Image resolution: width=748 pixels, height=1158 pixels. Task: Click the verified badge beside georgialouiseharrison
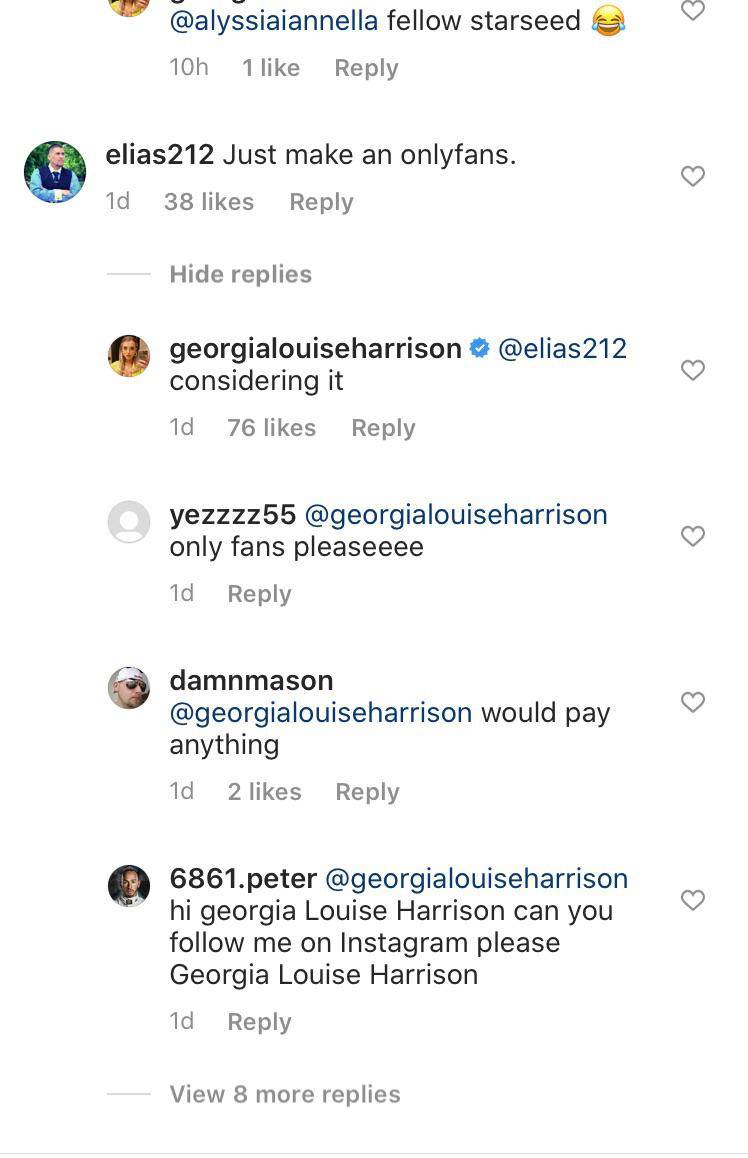pyautogui.click(x=479, y=348)
